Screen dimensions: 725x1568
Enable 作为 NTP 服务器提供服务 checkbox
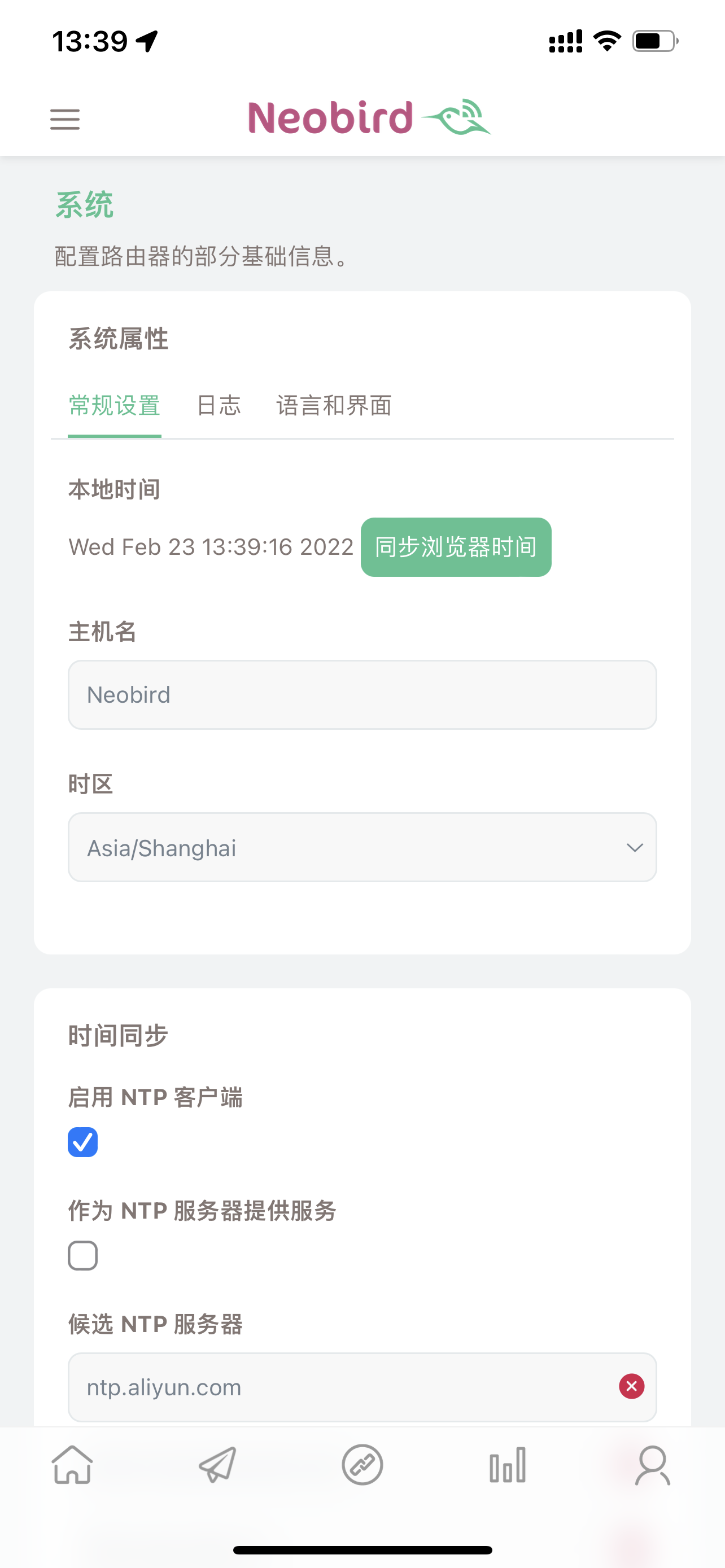click(83, 1256)
